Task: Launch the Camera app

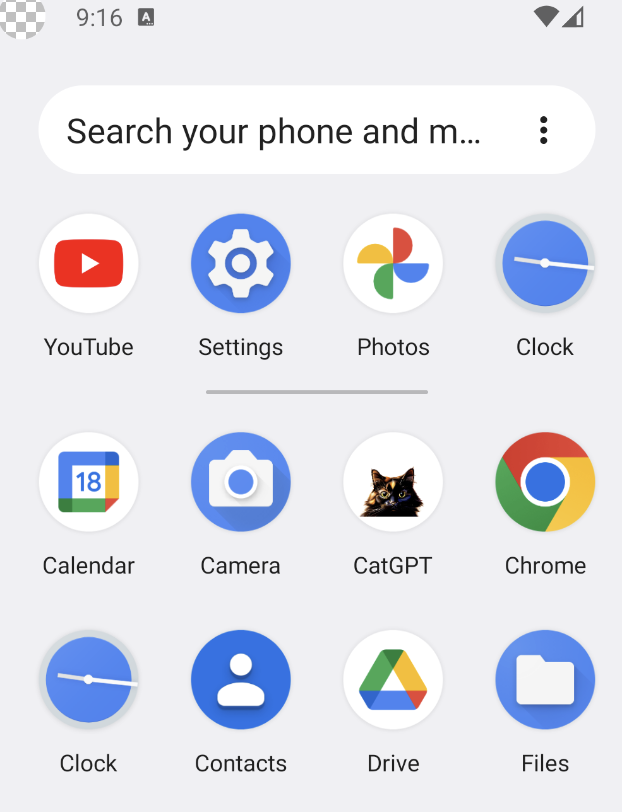Action: tap(241, 482)
